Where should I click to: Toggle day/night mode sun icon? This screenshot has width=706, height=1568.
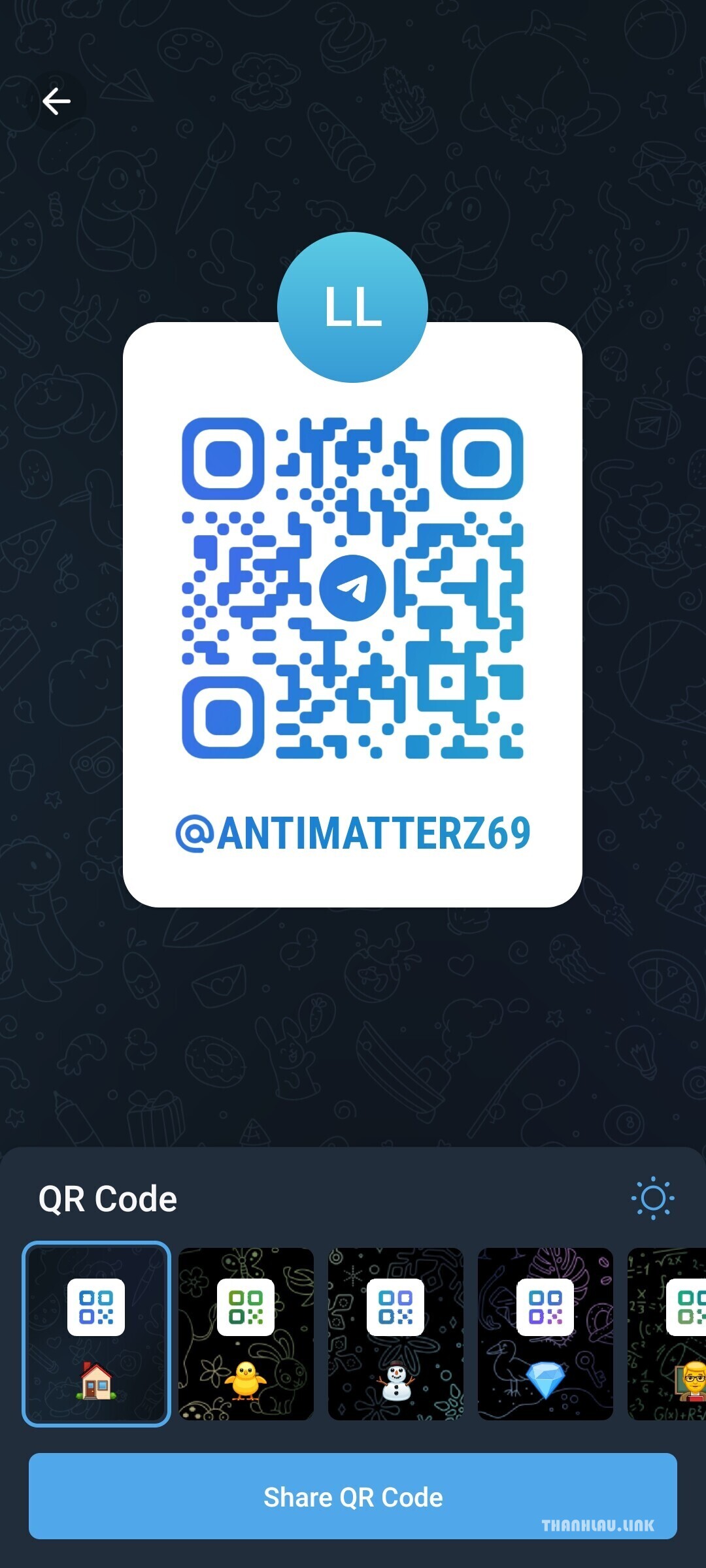tap(652, 1198)
